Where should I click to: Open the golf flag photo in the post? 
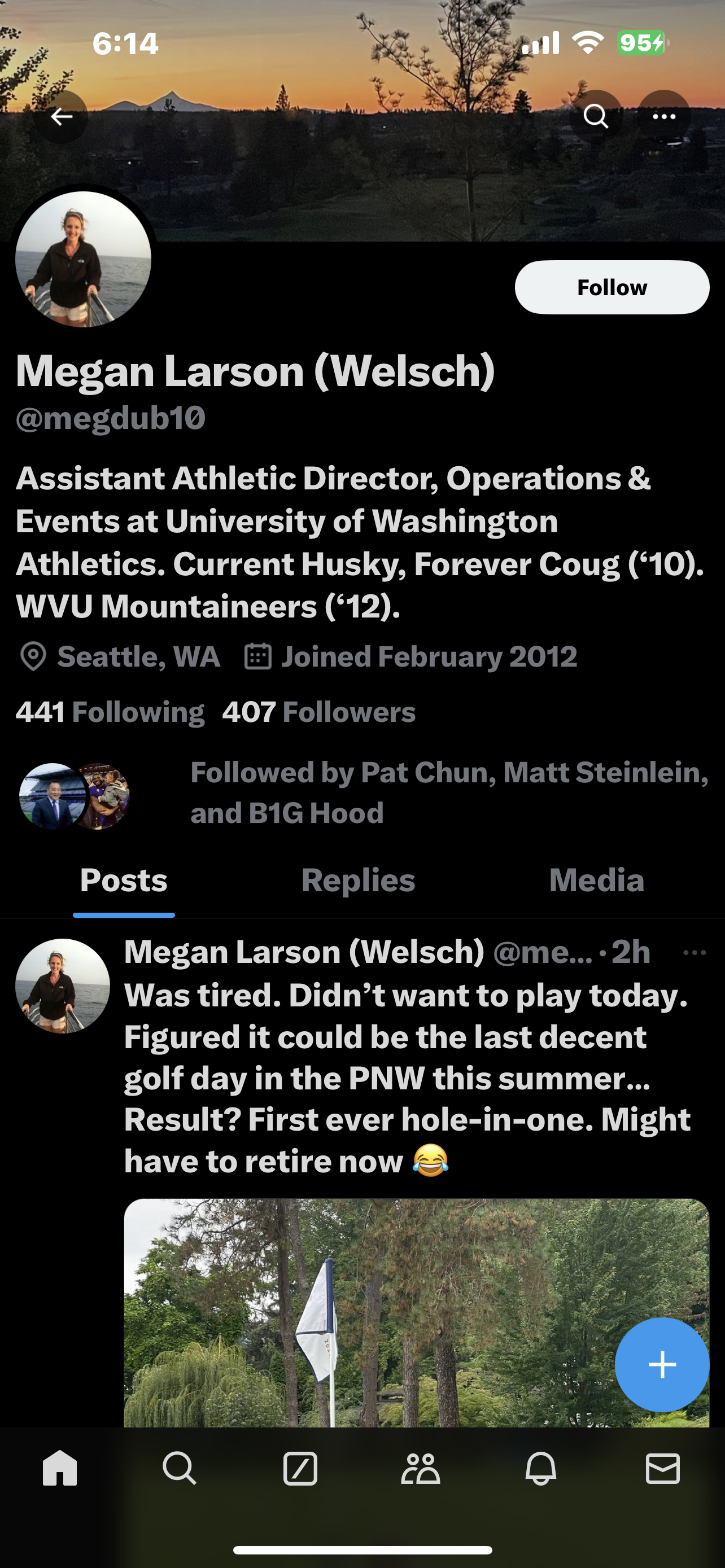tap(365, 1309)
